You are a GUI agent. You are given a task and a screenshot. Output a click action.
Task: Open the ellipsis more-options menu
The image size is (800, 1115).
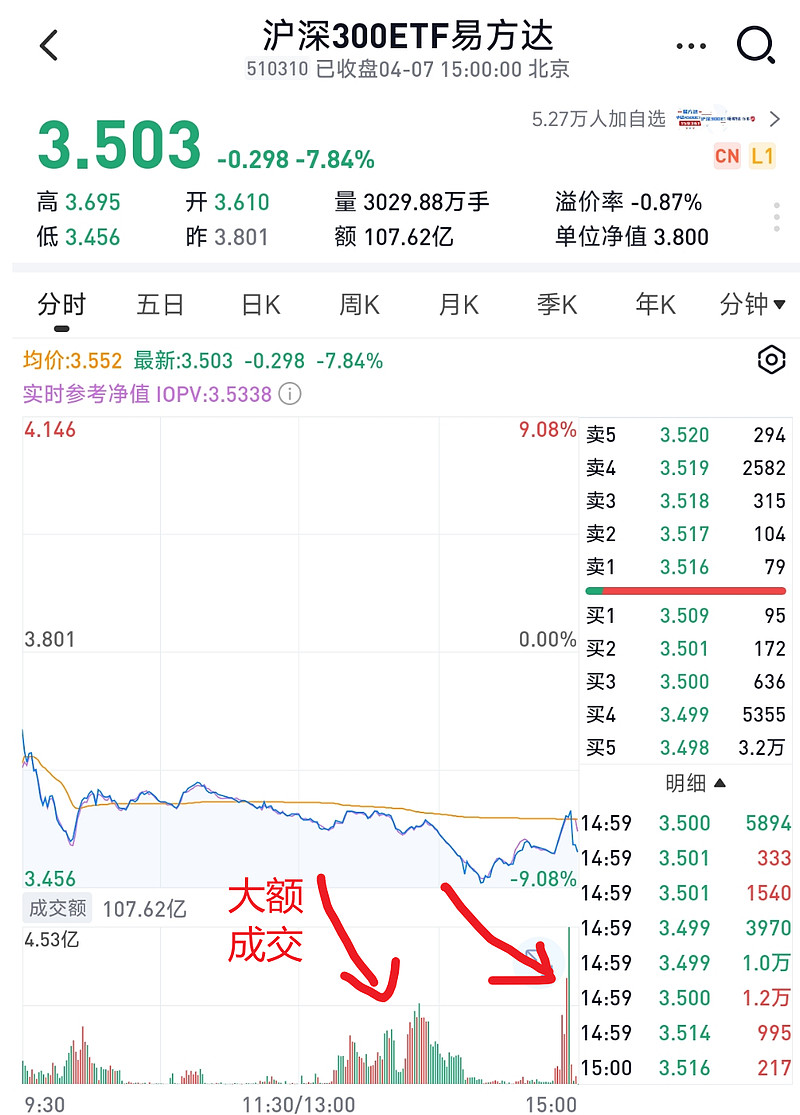[691, 45]
